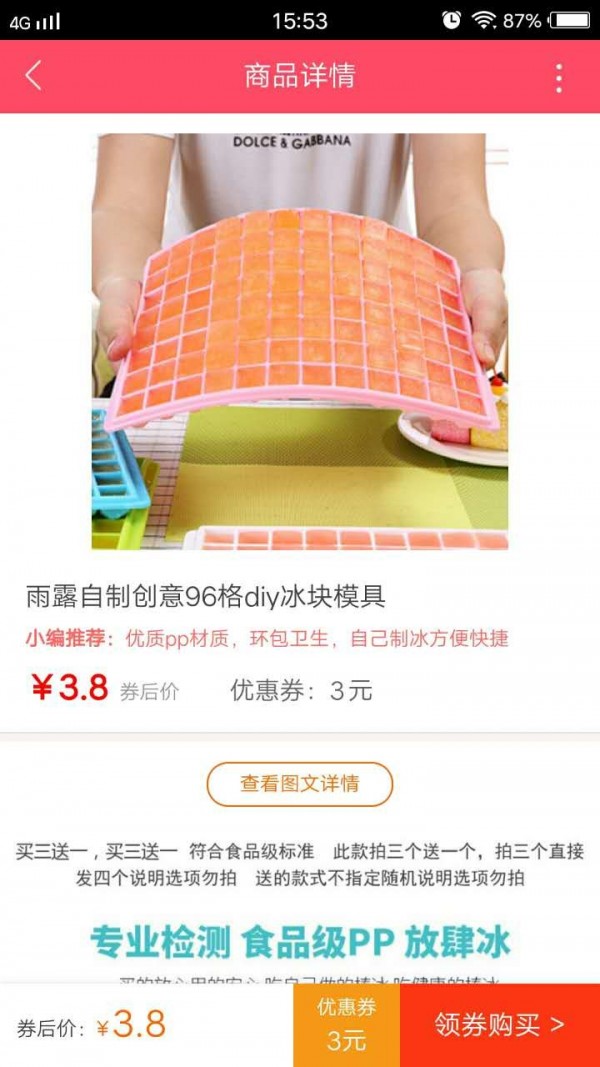Open the three-dot overflow menu
600x1067 pixels.
[559, 77]
